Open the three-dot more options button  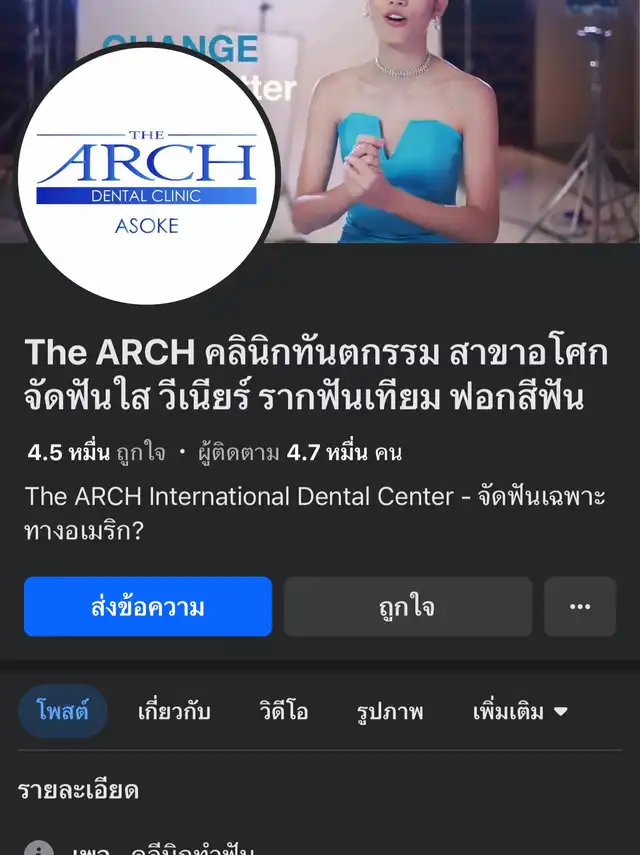pos(580,607)
